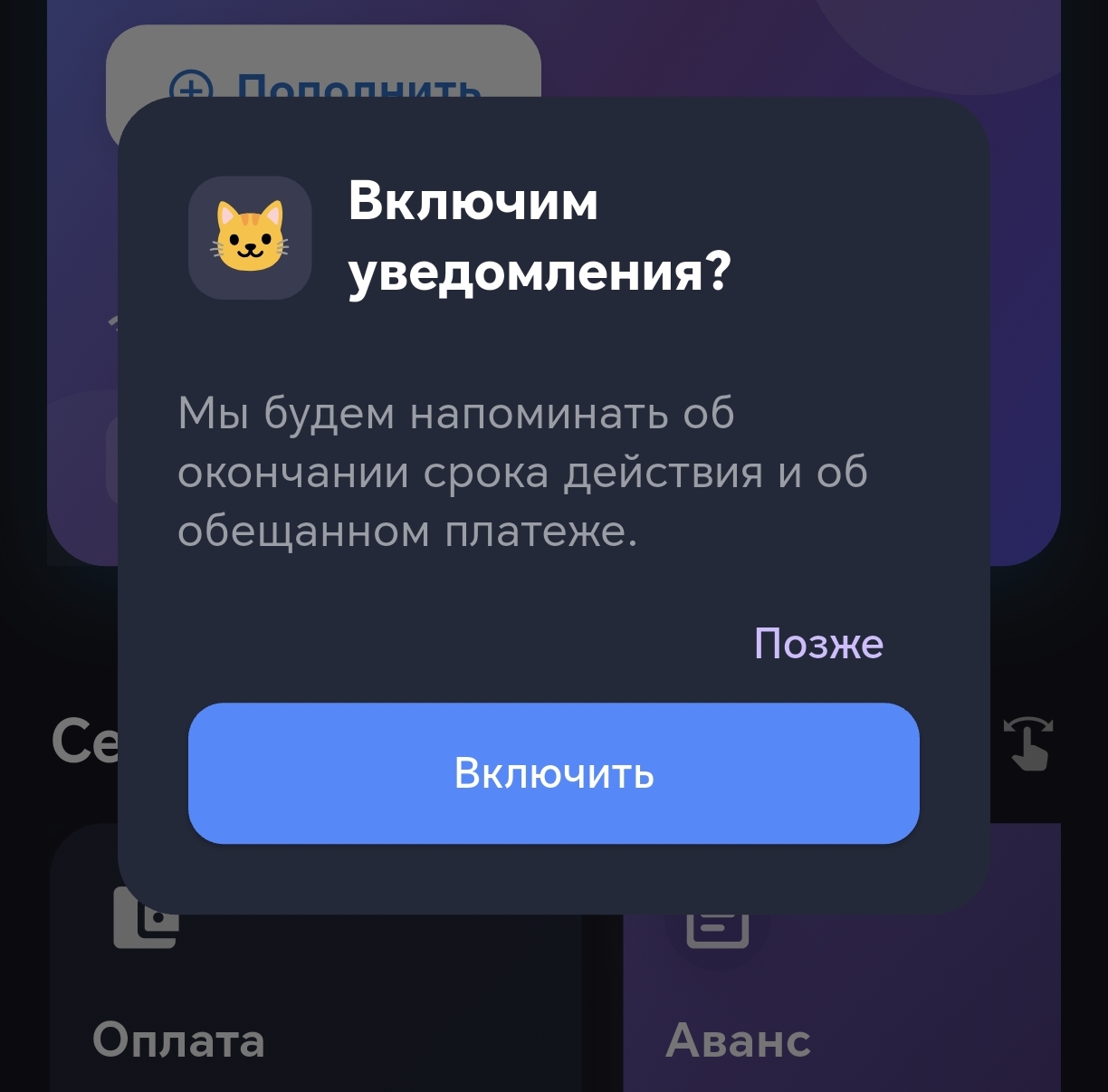Image resolution: width=1108 pixels, height=1092 pixels.
Task: Dismiss the dialog with Позже
Action: pyautogui.click(x=818, y=644)
